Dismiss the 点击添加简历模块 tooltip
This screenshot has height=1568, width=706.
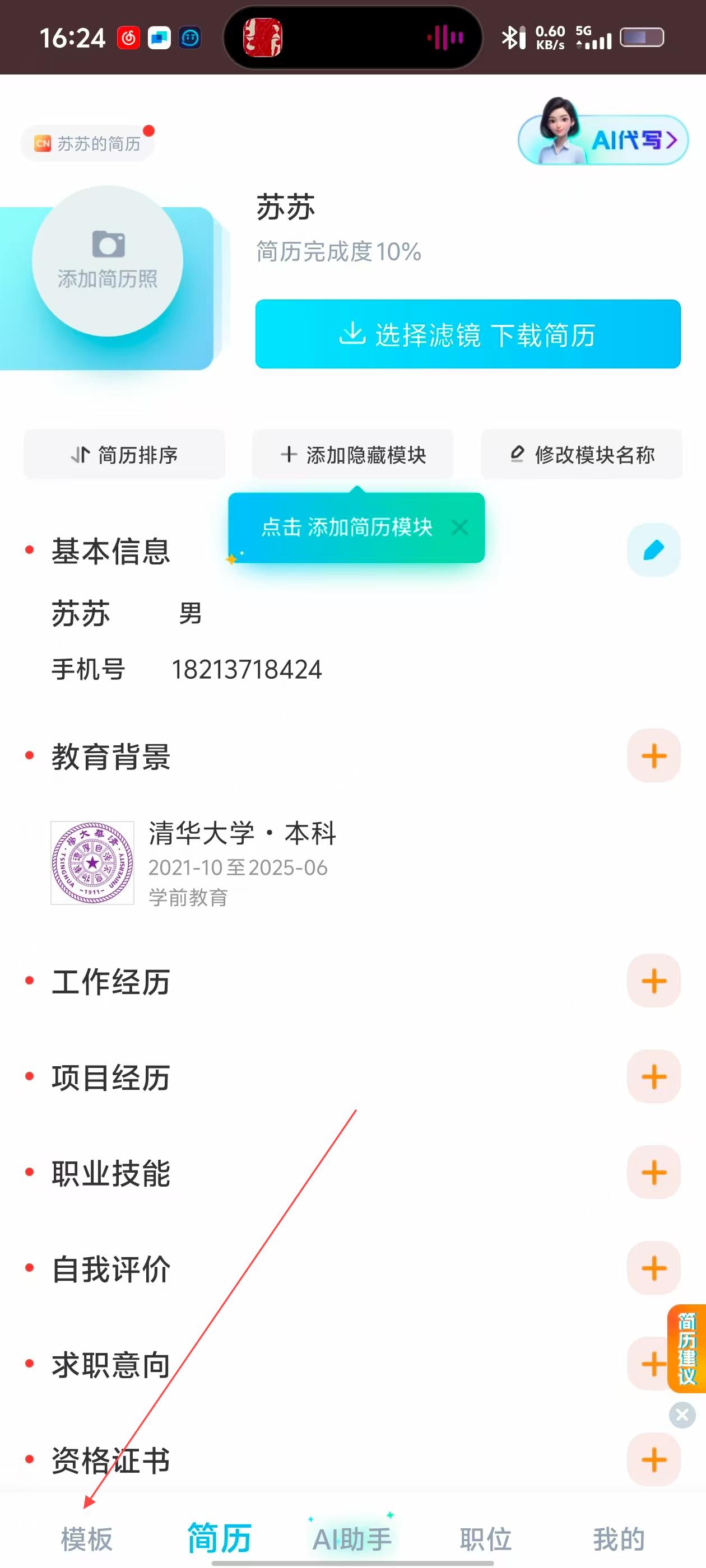point(461,527)
